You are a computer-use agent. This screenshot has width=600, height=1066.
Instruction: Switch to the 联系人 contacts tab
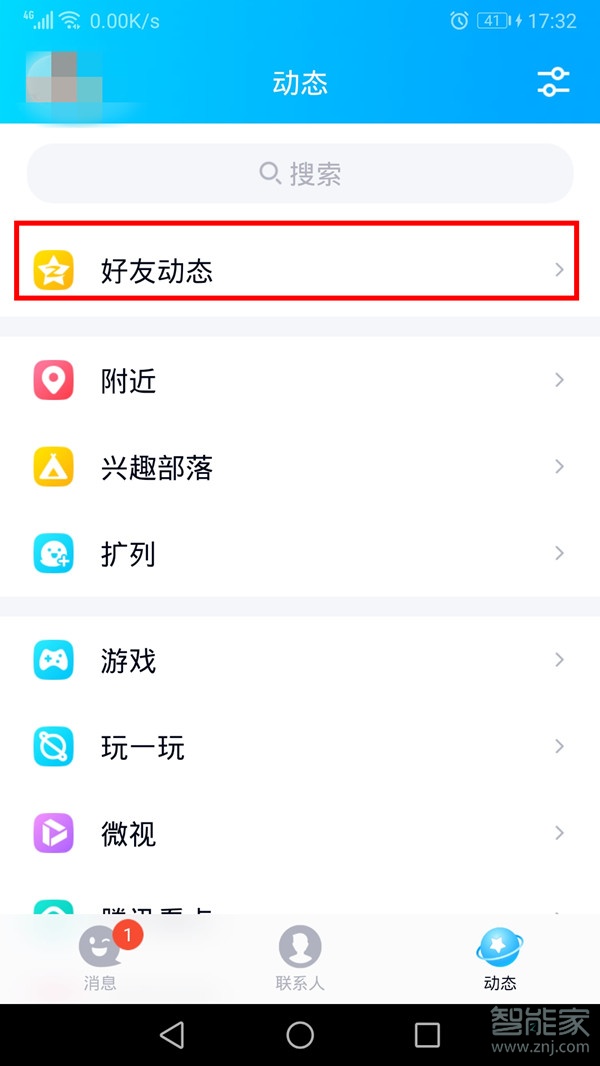(300, 957)
